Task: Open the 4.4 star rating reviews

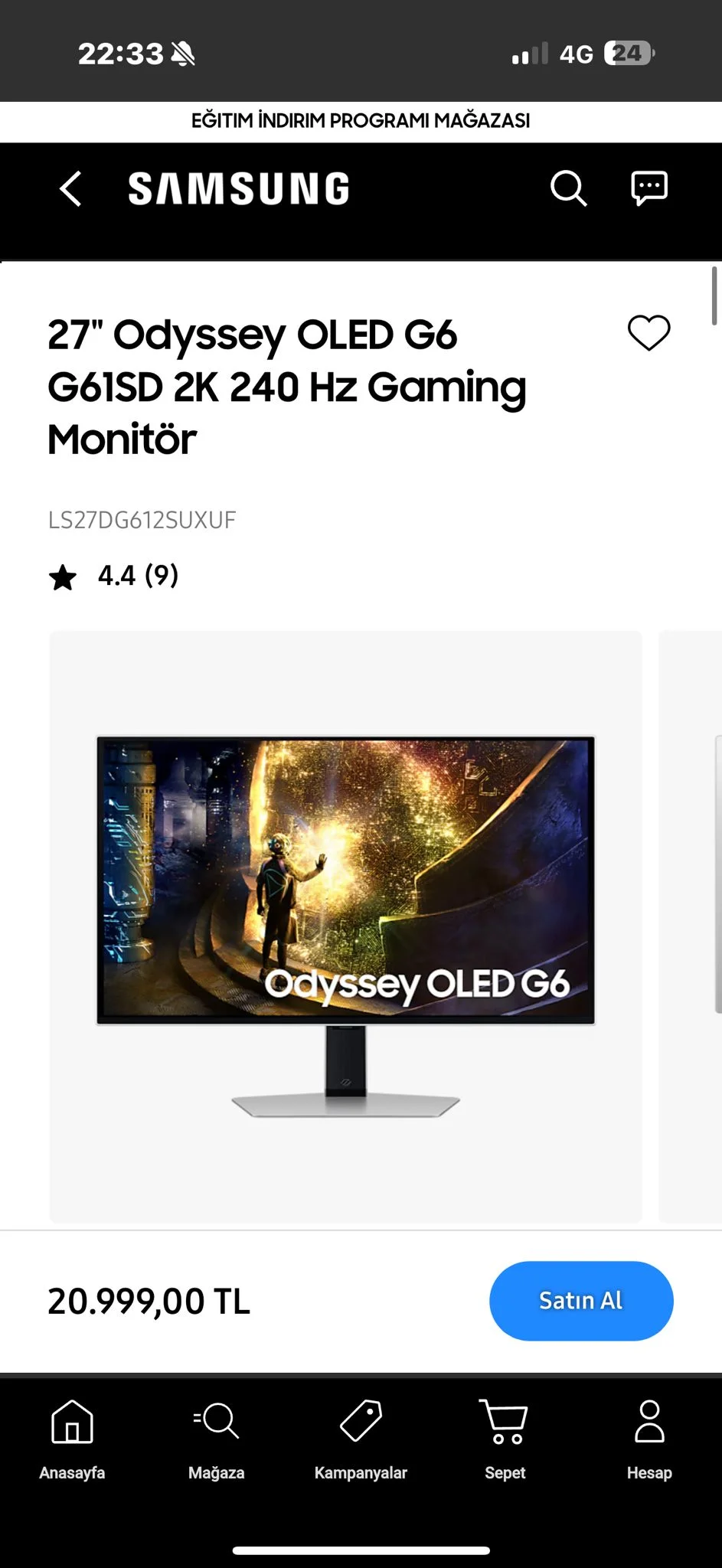Action: pyautogui.click(x=115, y=576)
